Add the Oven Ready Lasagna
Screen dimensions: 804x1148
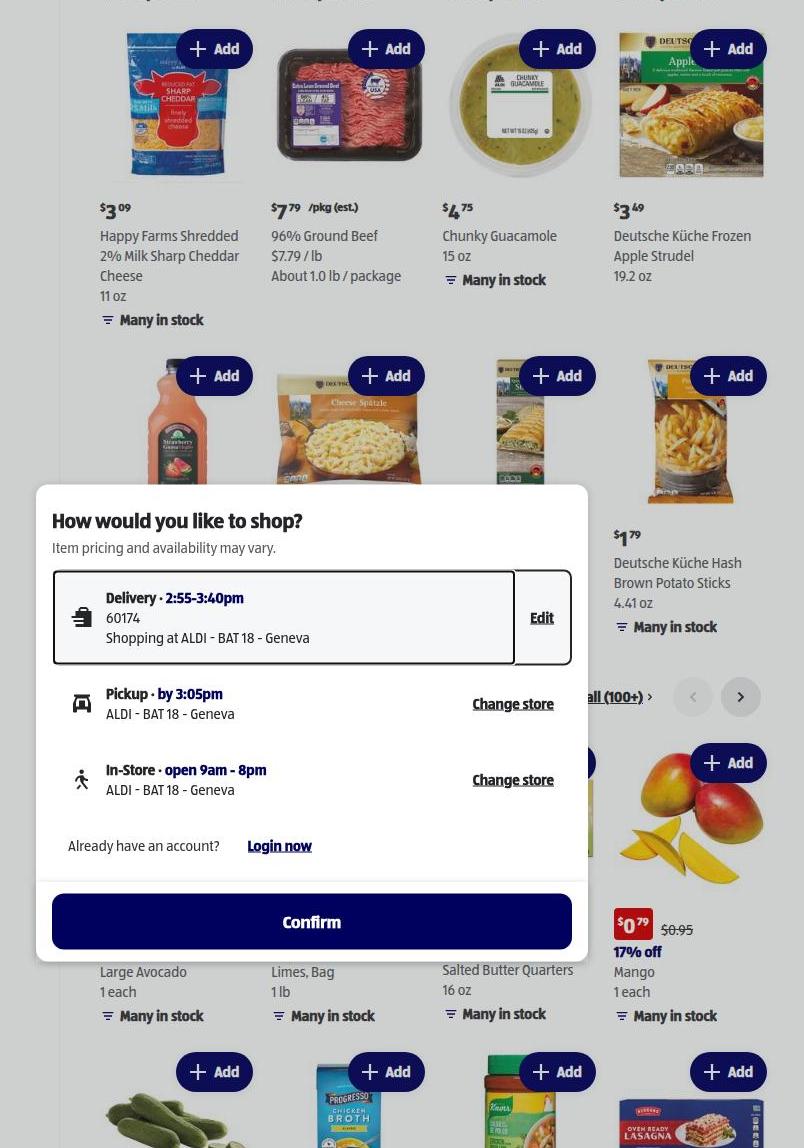[x=729, y=1072]
